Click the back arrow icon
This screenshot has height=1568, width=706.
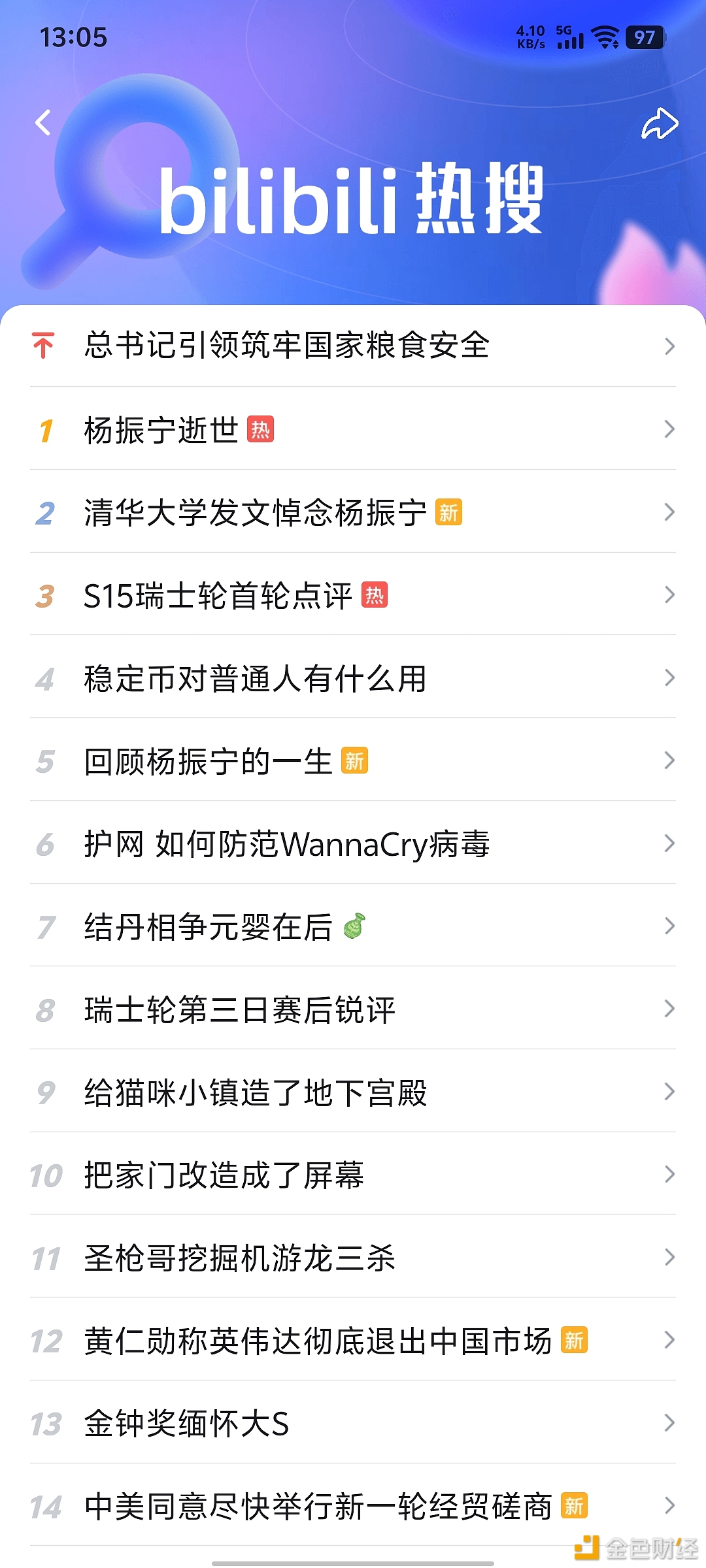coord(43,123)
